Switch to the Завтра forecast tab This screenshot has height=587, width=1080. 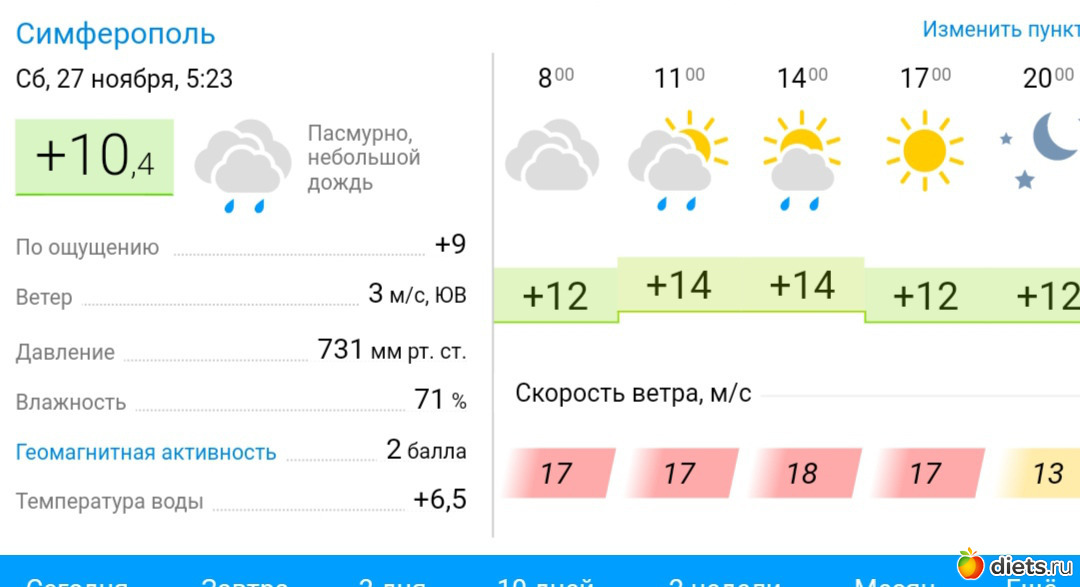(x=245, y=581)
